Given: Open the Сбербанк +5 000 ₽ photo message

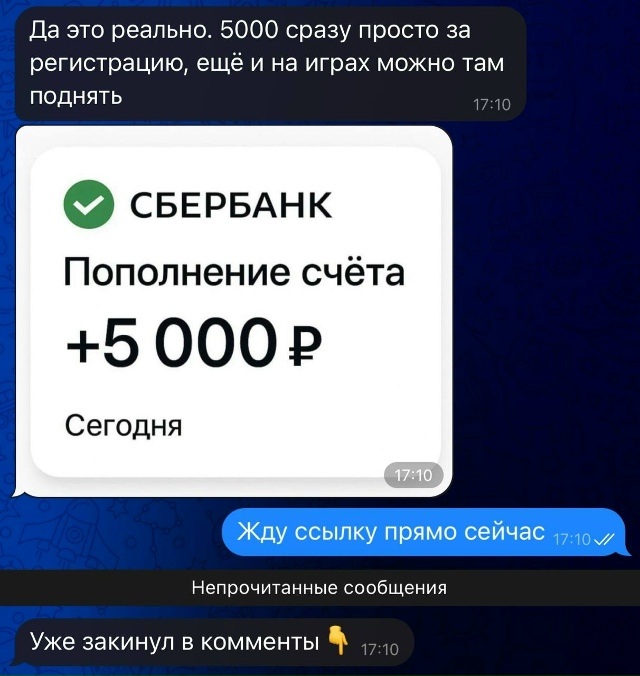Looking at the screenshot, I should [x=237, y=310].
